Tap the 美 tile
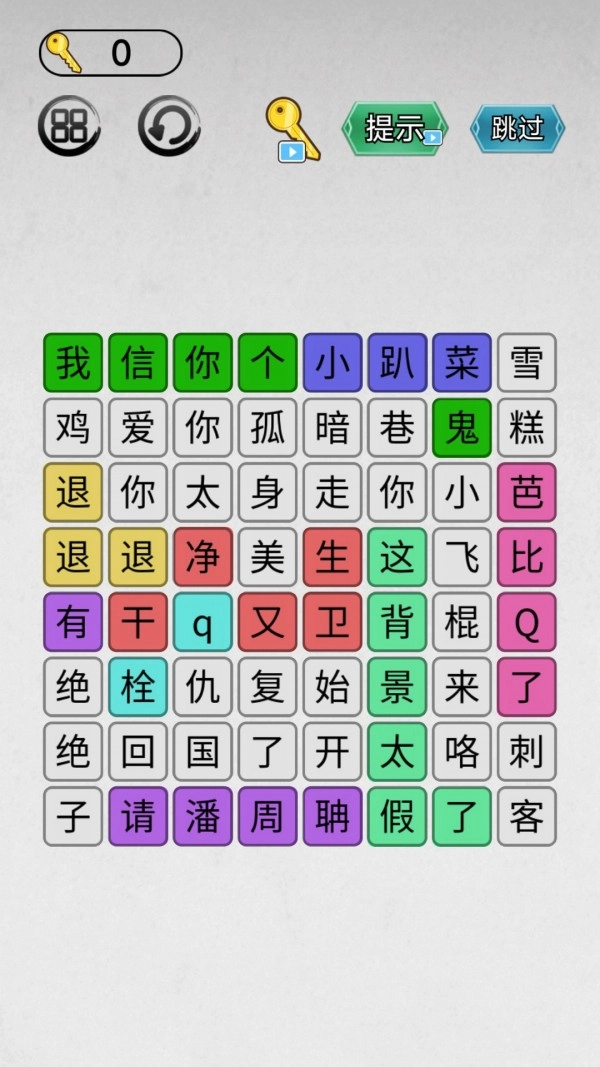 pos(267,557)
